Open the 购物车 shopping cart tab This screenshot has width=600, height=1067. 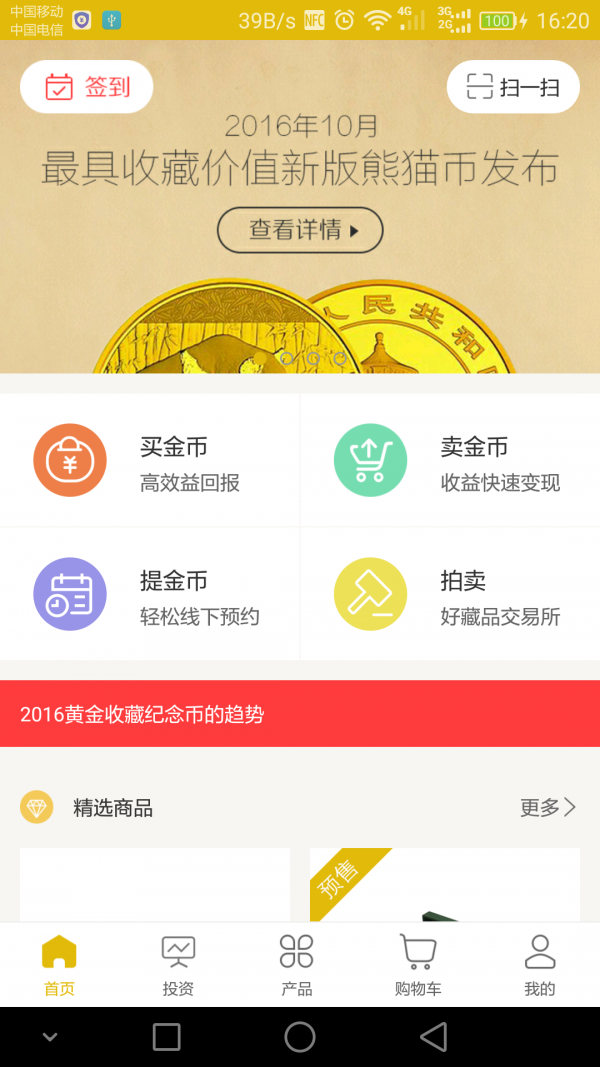pyautogui.click(x=417, y=965)
